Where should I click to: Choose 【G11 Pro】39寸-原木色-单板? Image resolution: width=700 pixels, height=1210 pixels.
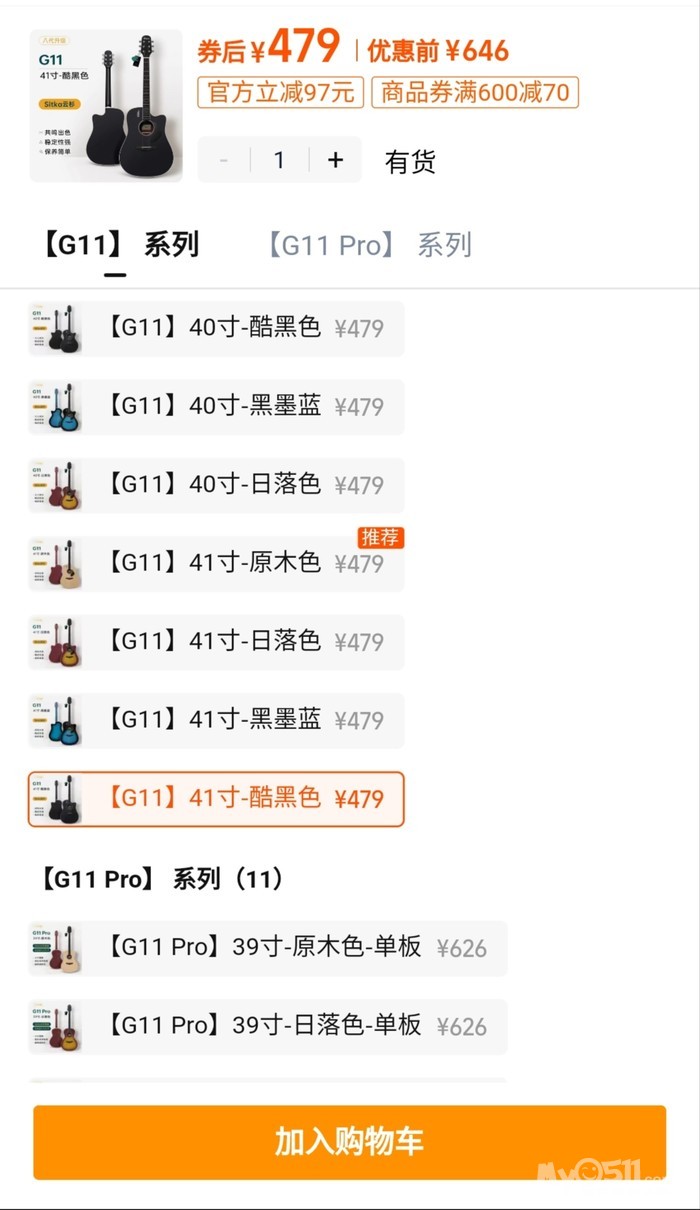click(x=267, y=948)
